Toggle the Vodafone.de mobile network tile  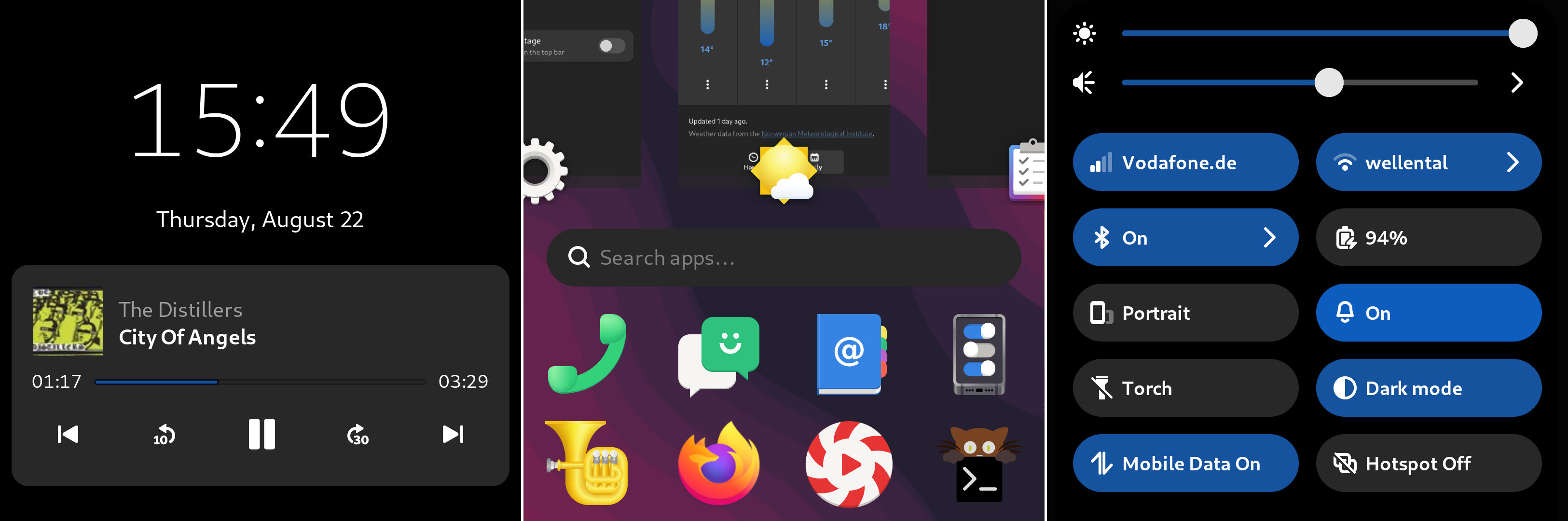(1184, 163)
